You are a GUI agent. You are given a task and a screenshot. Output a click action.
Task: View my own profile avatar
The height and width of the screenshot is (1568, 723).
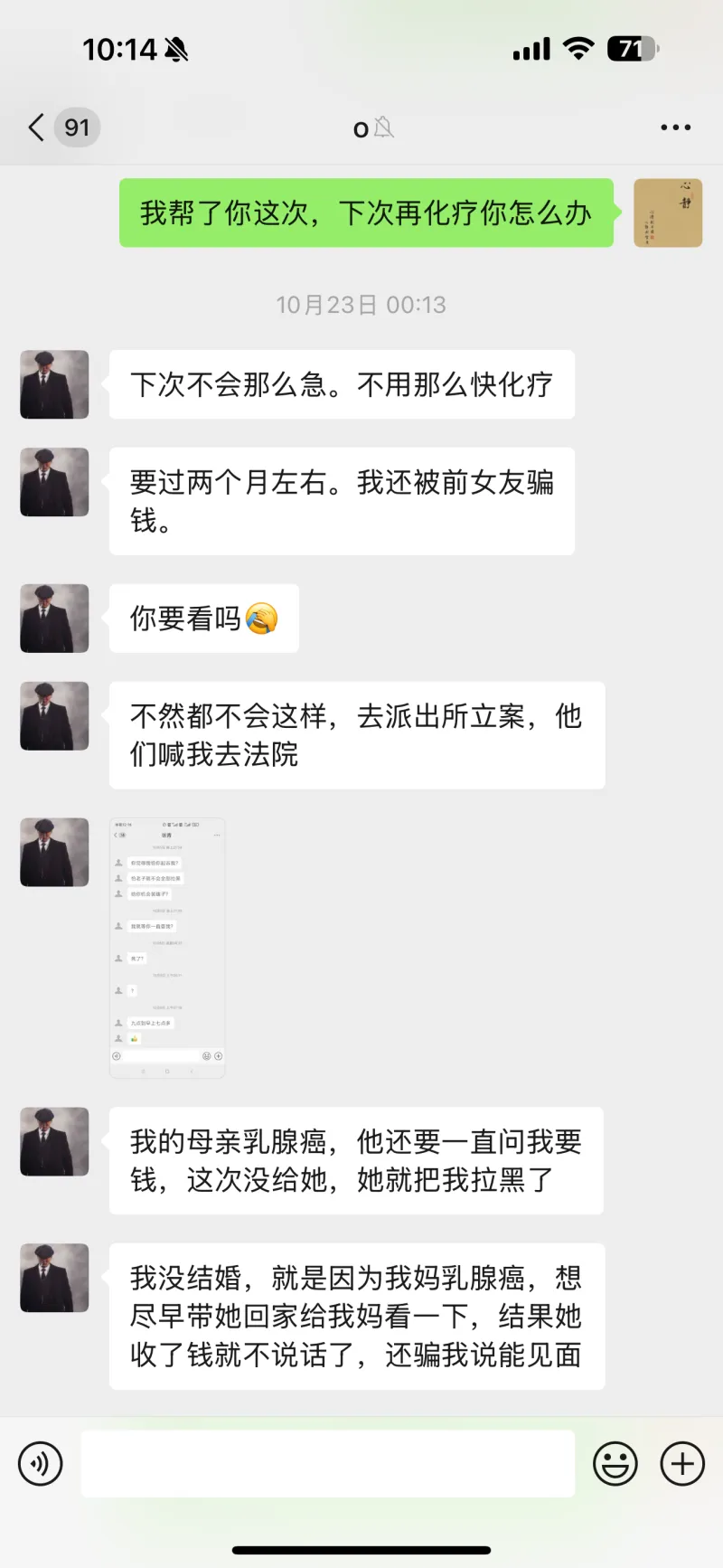[x=668, y=213]
